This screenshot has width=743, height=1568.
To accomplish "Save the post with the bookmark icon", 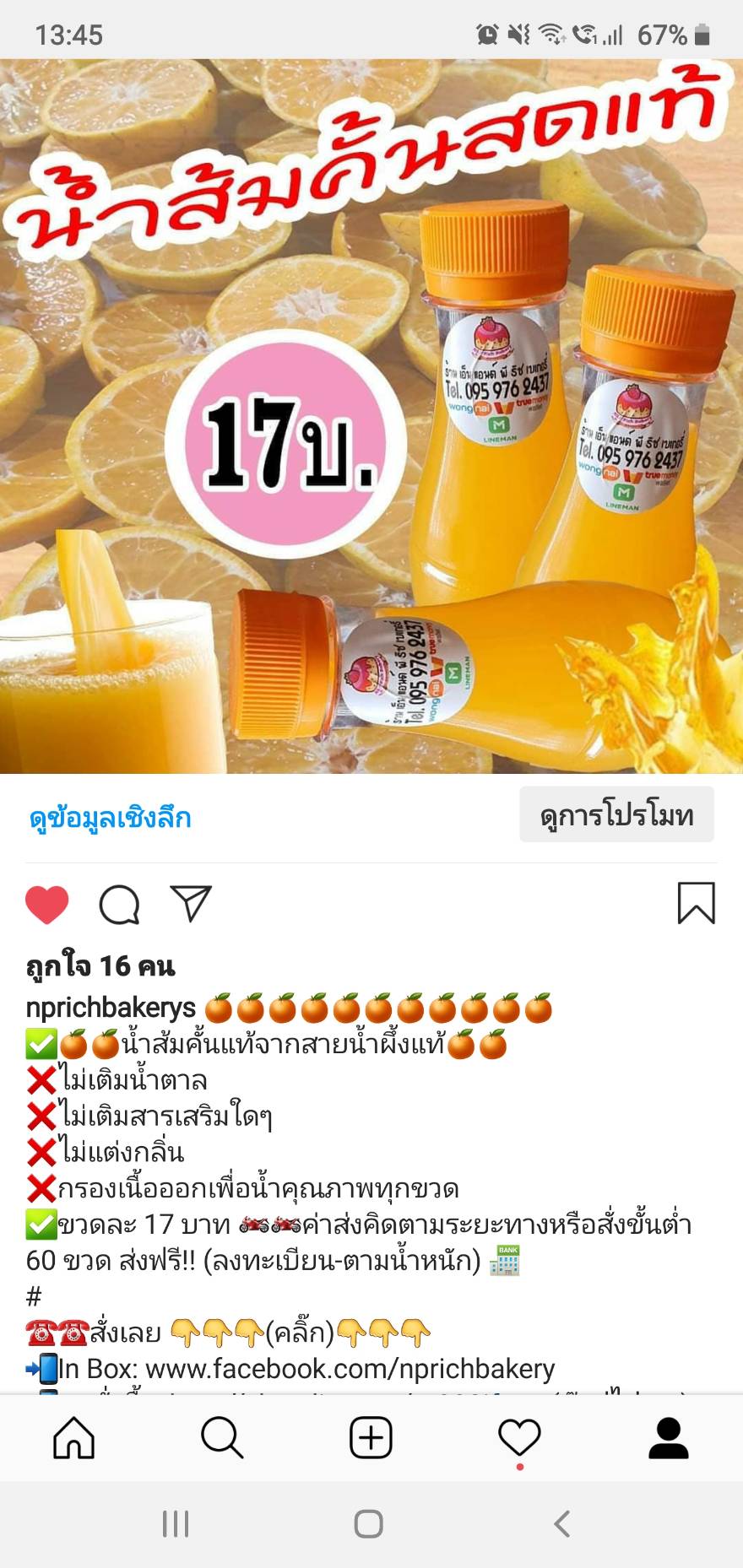I will pyautogui.click(x=696, y=903).
